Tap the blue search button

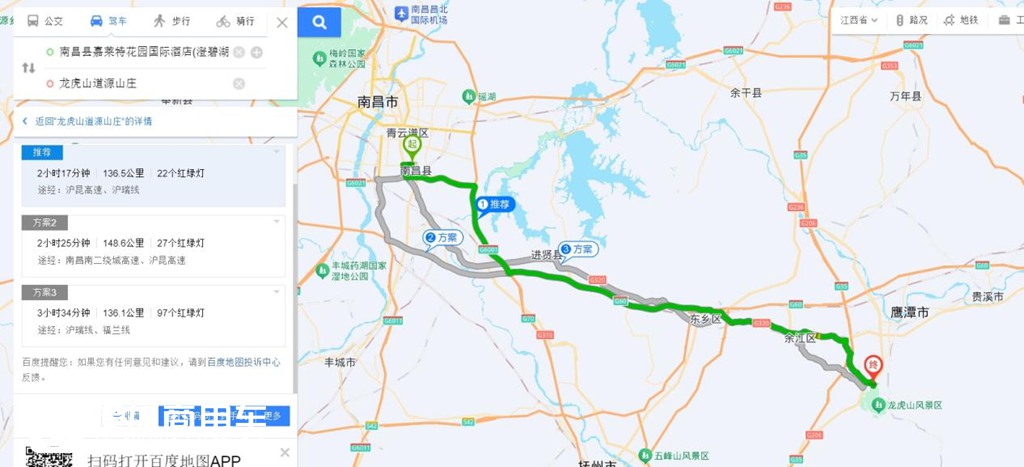coord(319,22)
